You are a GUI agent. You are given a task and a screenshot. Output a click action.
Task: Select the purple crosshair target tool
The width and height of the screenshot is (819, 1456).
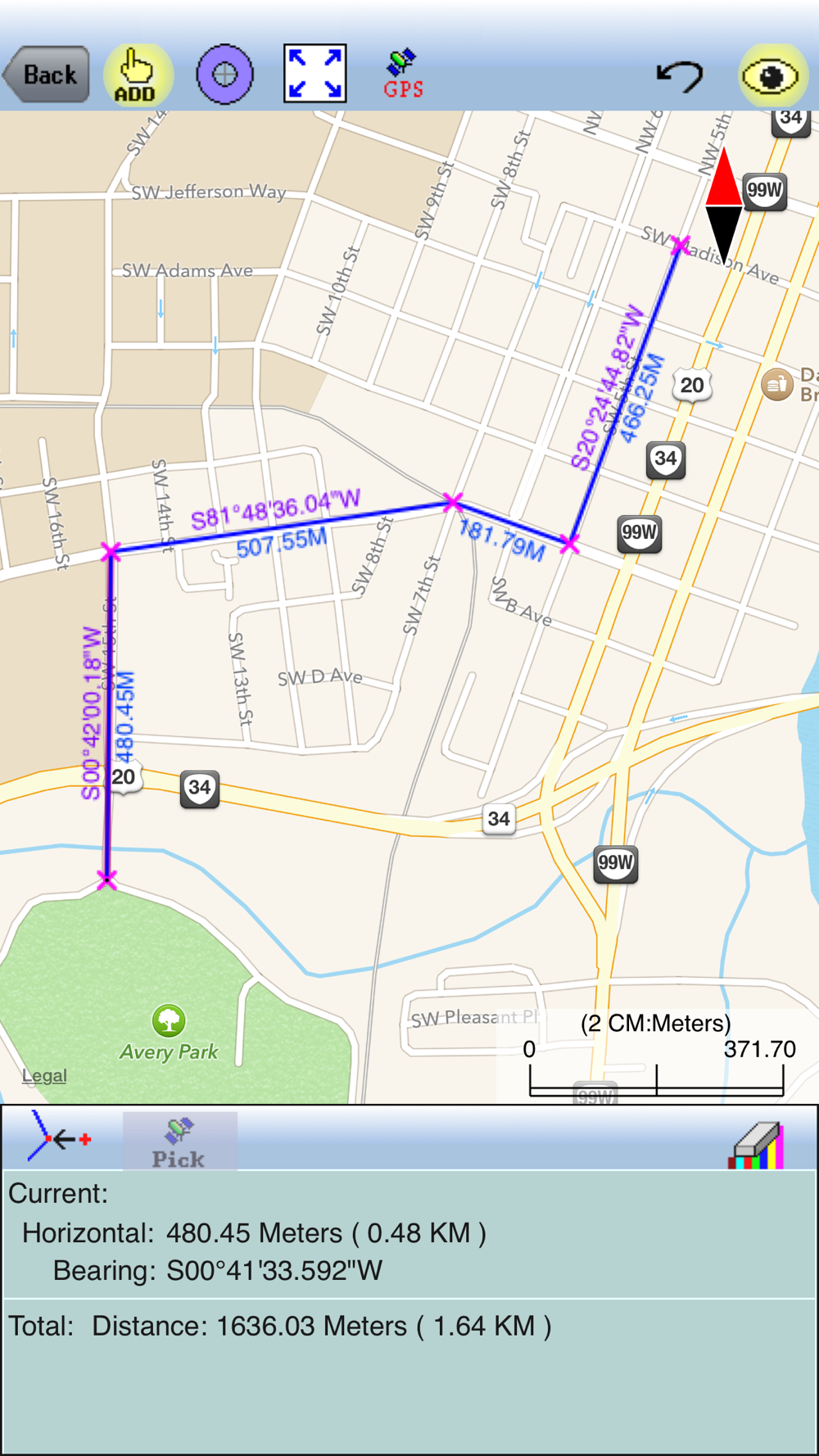[x=224, y=75]
